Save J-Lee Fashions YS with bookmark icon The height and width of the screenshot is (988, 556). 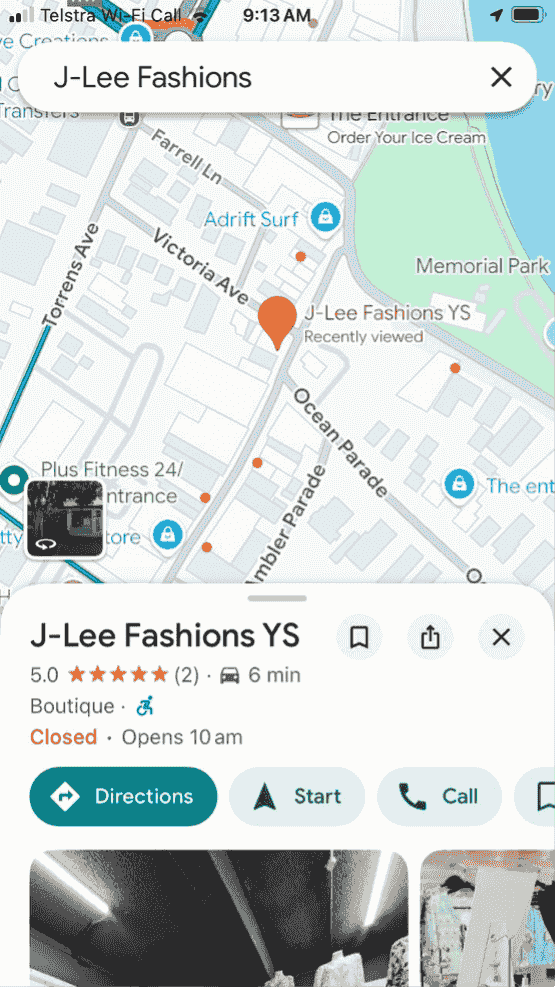pyautogui.click(x=359, y=638)
